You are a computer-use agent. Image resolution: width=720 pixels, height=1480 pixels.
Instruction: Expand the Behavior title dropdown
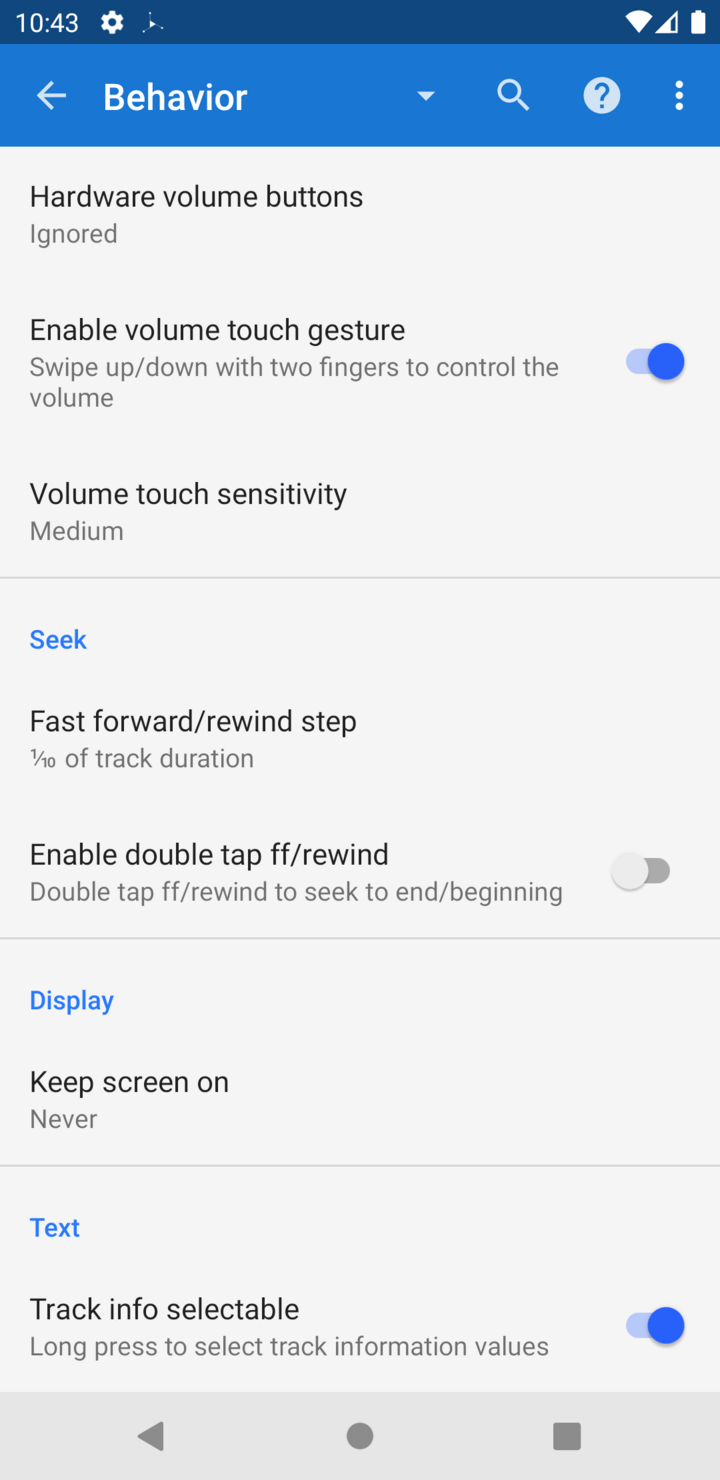click(x=426, y=96)
